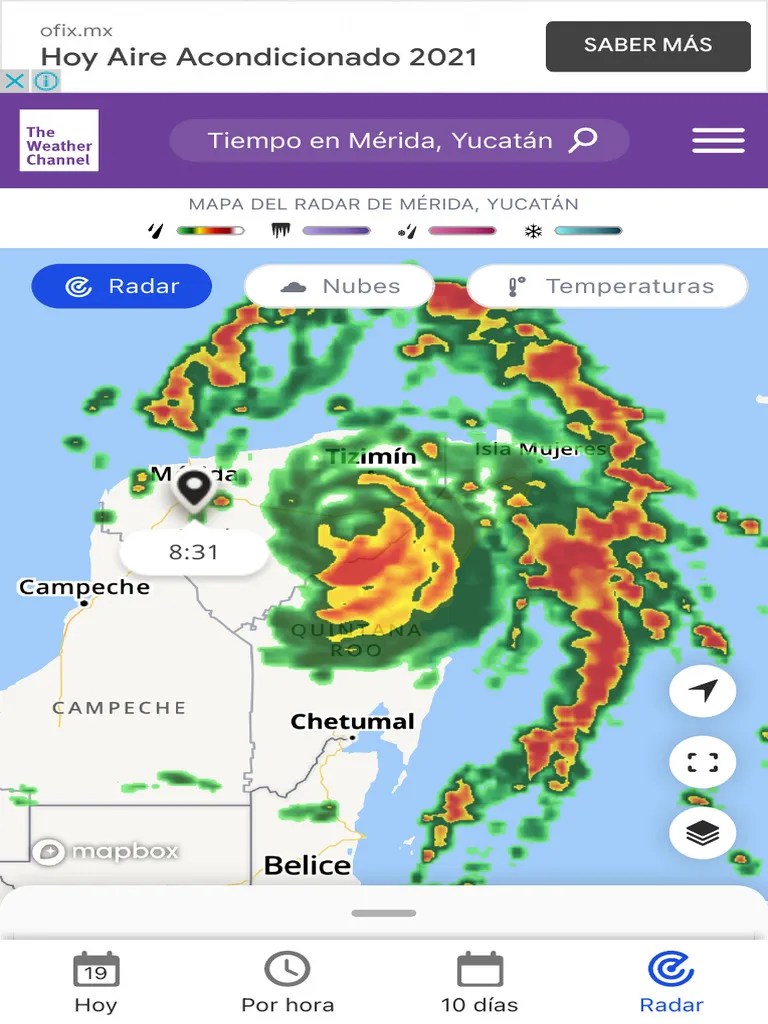
Task: Open the search magnifier icon
Action: 583,140
